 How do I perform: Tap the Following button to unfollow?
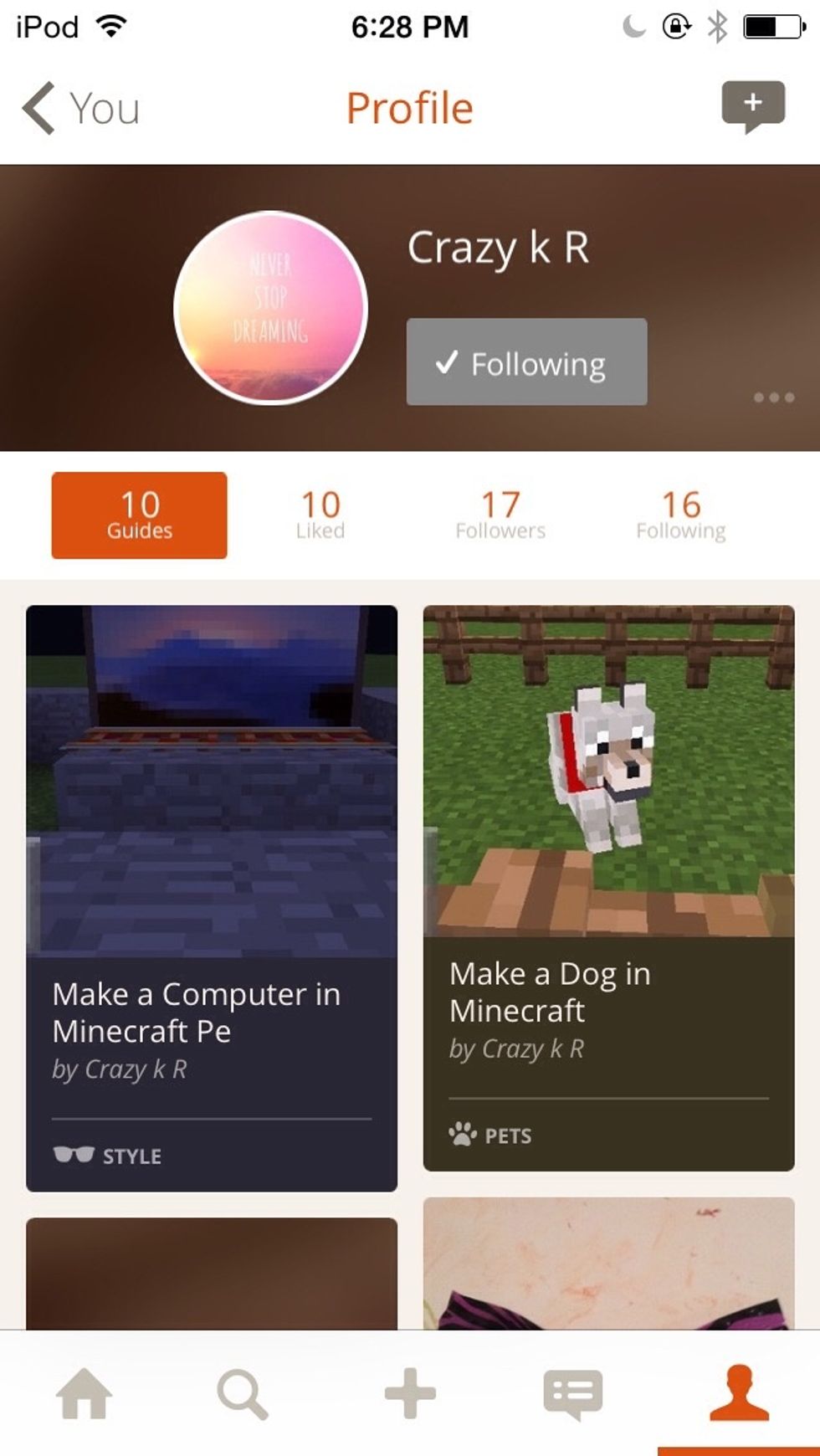(x=526, y=362)
